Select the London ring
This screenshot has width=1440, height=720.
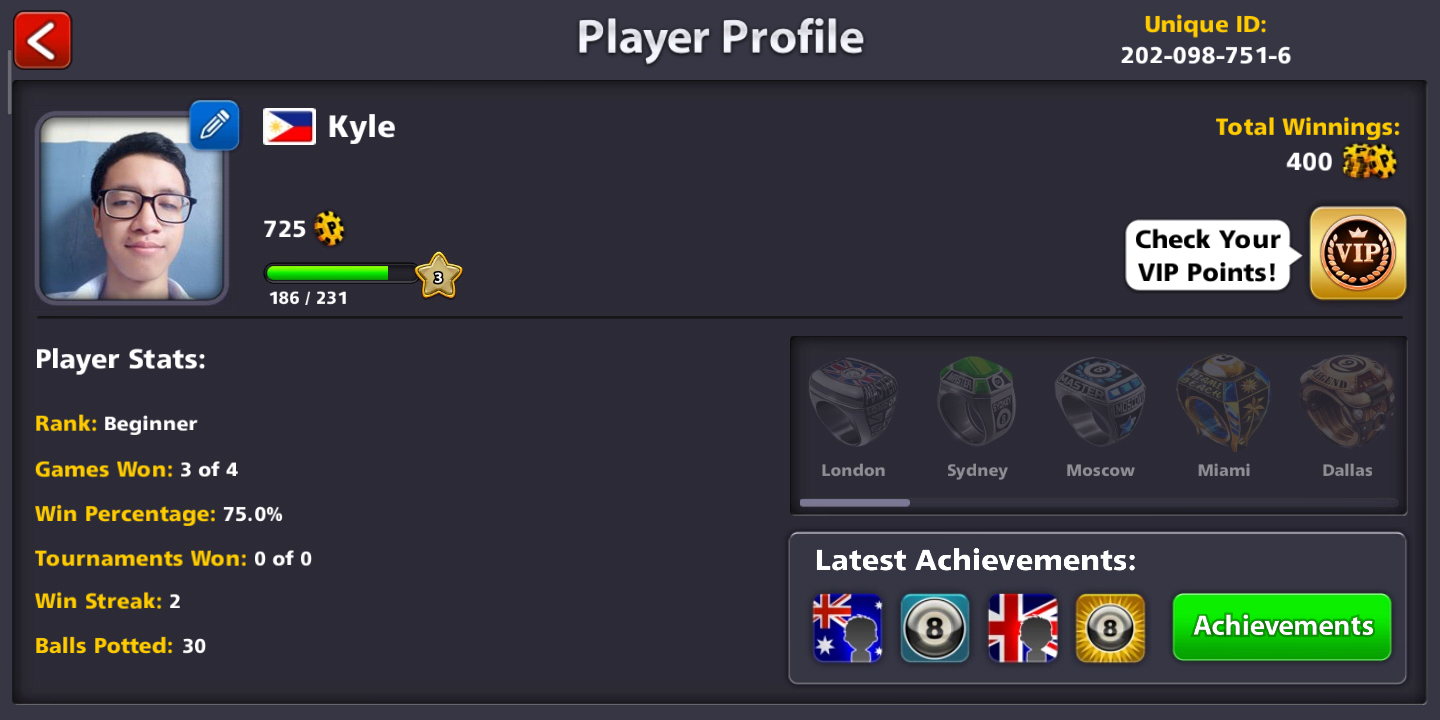click(x=853, y=404)
